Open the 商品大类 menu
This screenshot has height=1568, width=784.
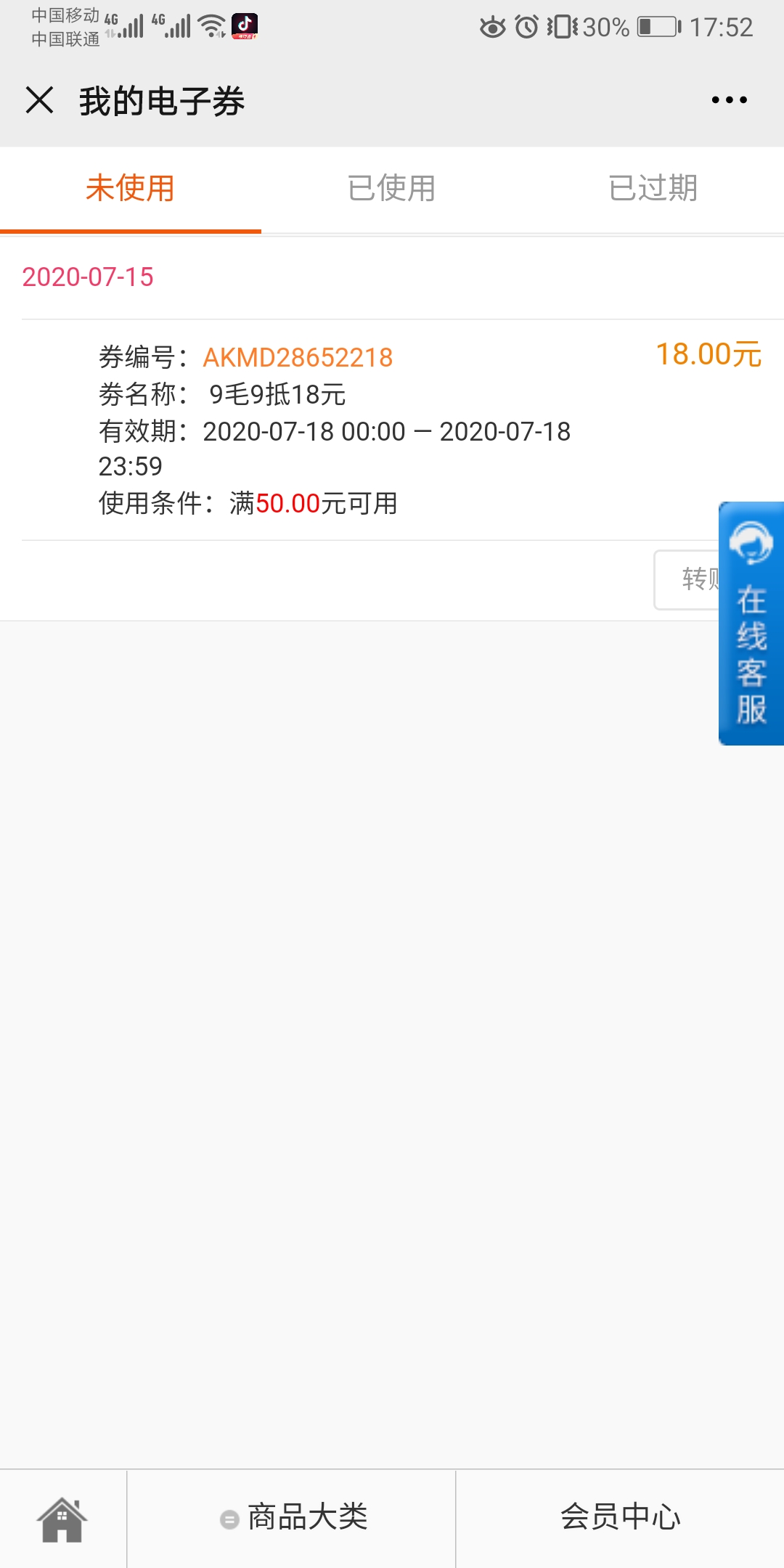292,1519
